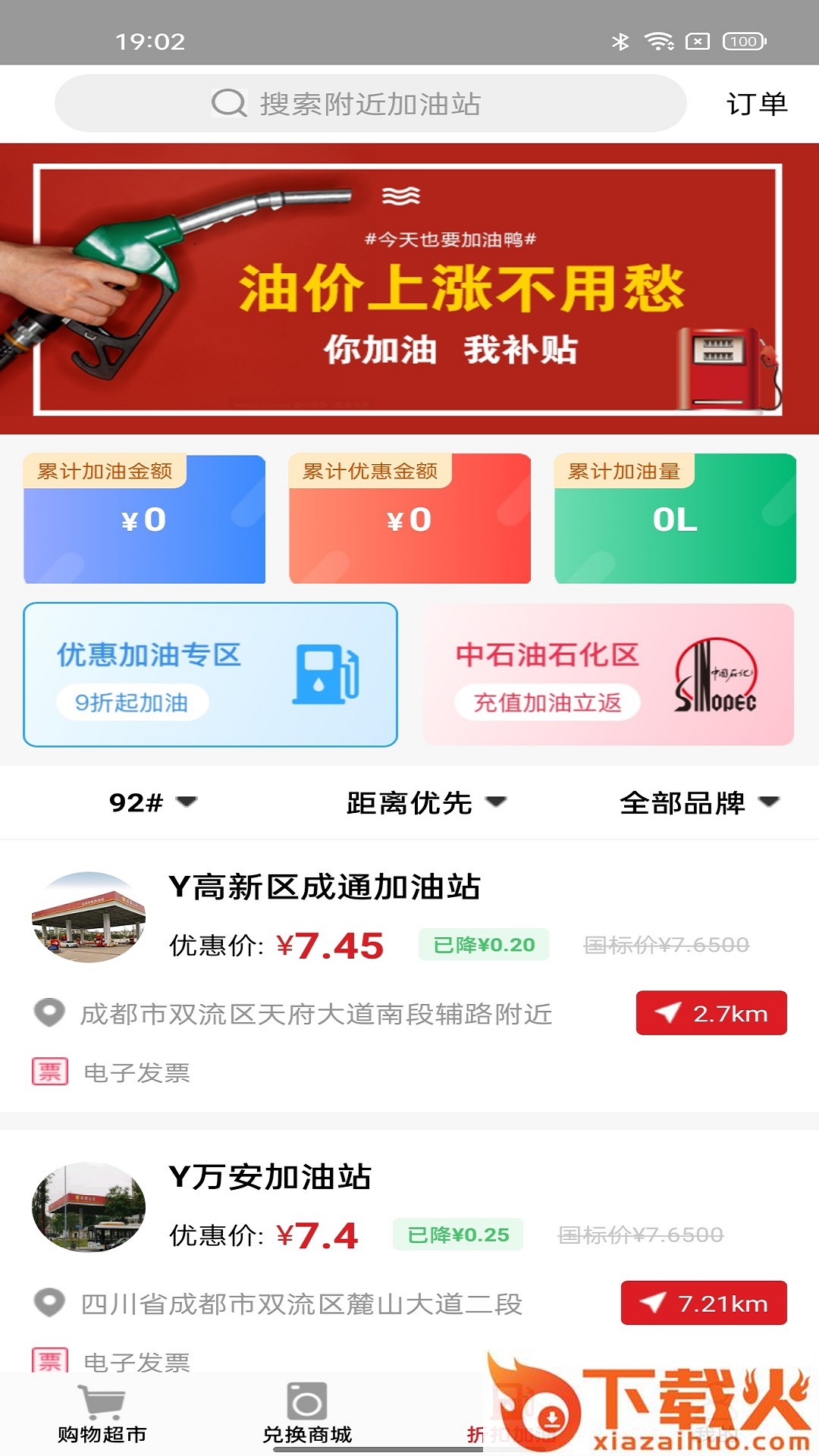819x1456 pixels.
Task: Expand the 92# fuel type dropdown
Action: (152, 802)
